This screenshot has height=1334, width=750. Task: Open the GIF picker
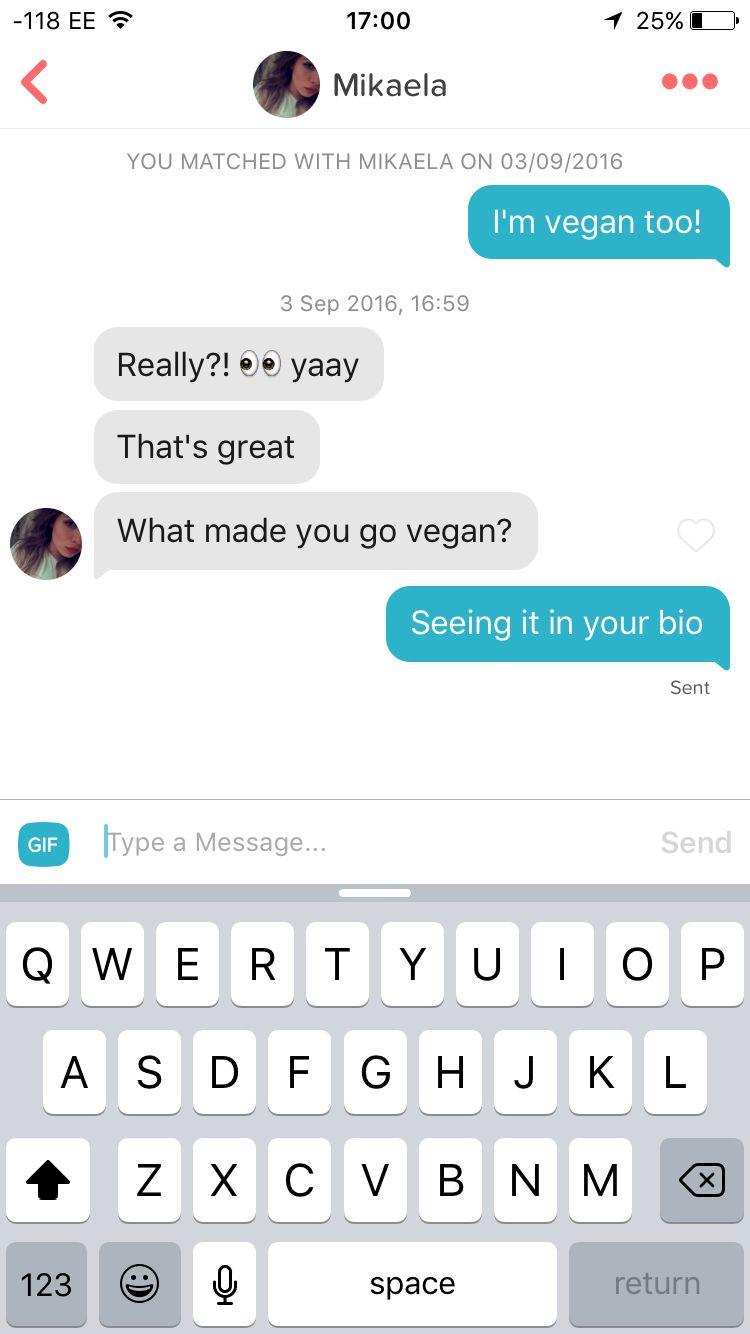[x=44, y=844]
